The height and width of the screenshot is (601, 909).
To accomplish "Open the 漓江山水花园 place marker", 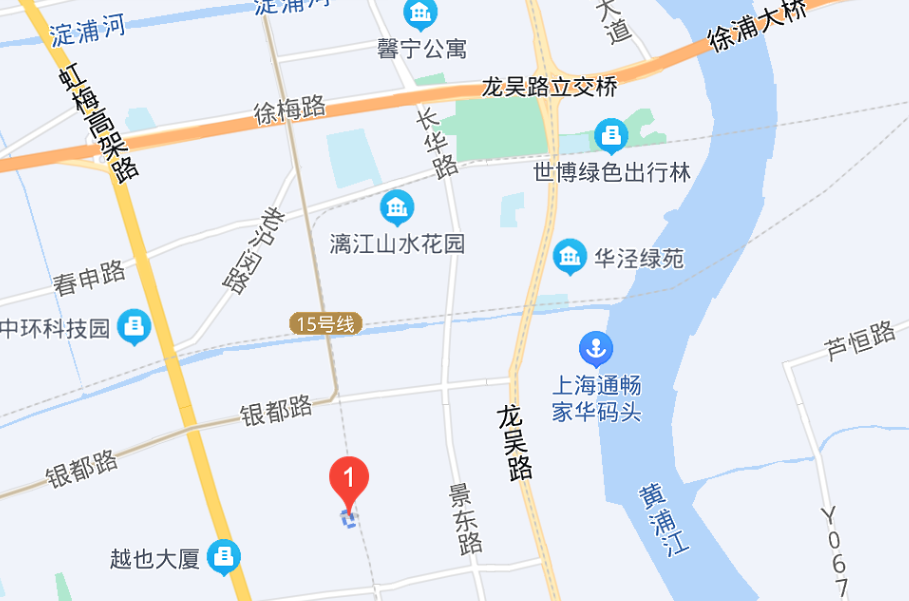I will (397, 208).
